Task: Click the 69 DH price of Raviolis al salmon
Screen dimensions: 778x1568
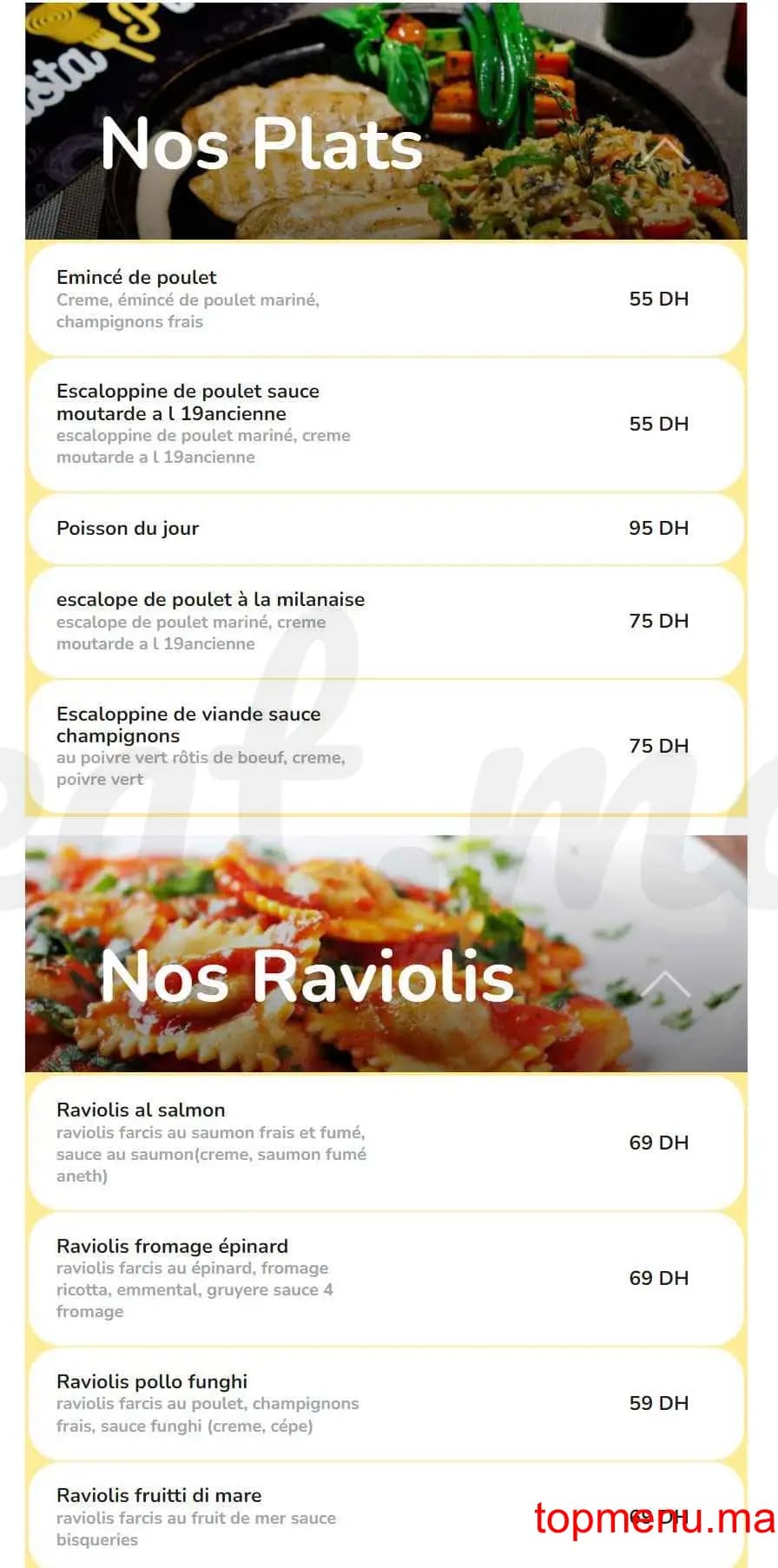Action: click(x=658, y=1143)
